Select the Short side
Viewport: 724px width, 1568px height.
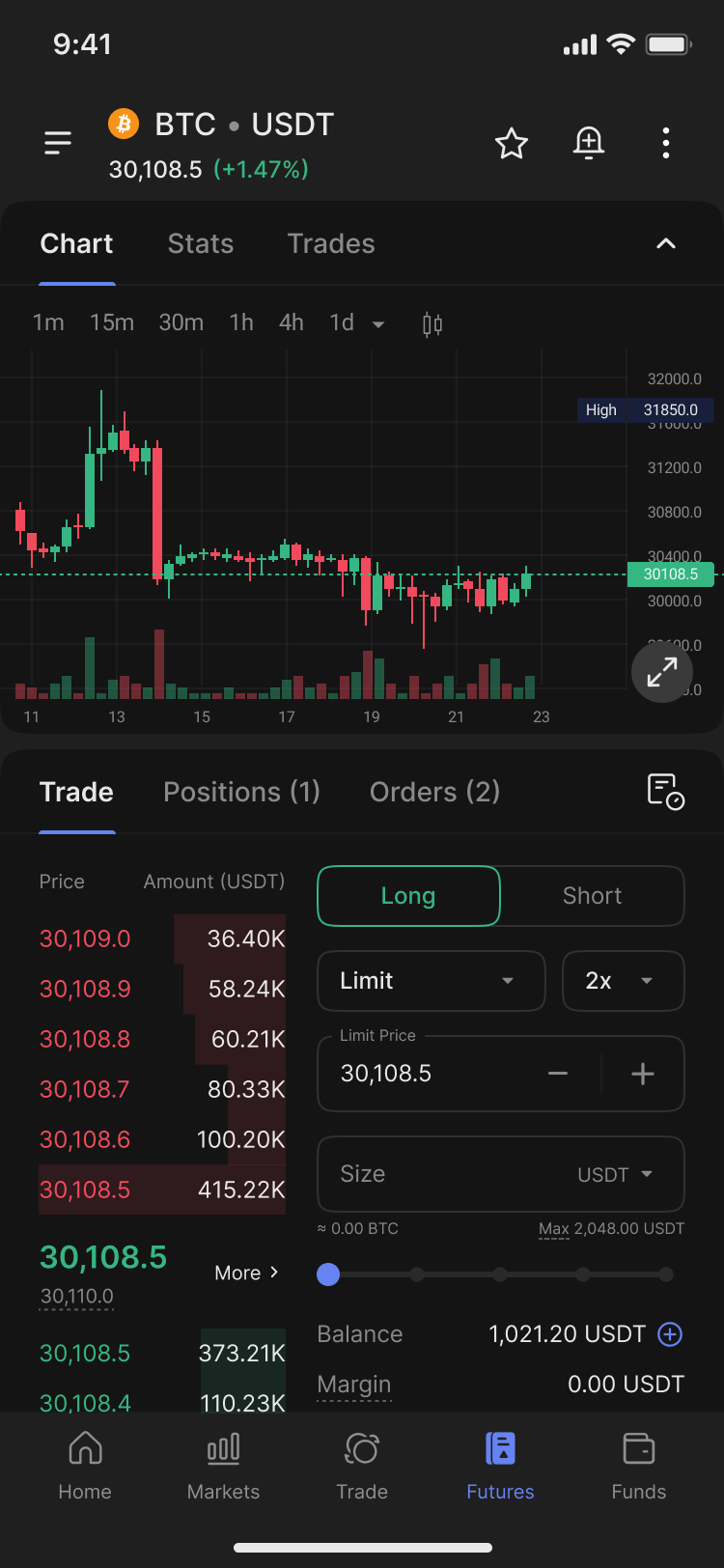click(593, 896)
